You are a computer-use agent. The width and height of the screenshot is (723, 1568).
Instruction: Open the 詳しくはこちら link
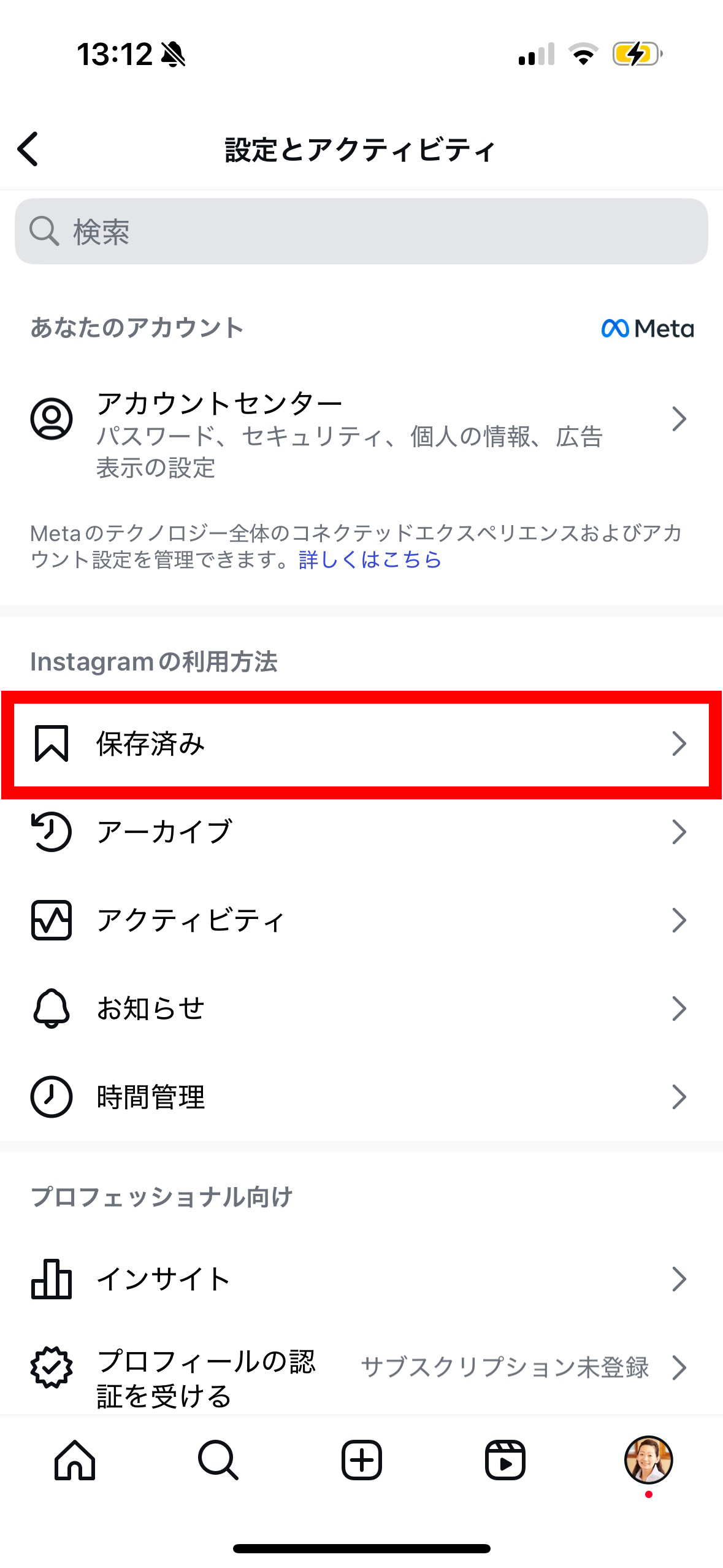pyautogui.click(x=370, y=559)
